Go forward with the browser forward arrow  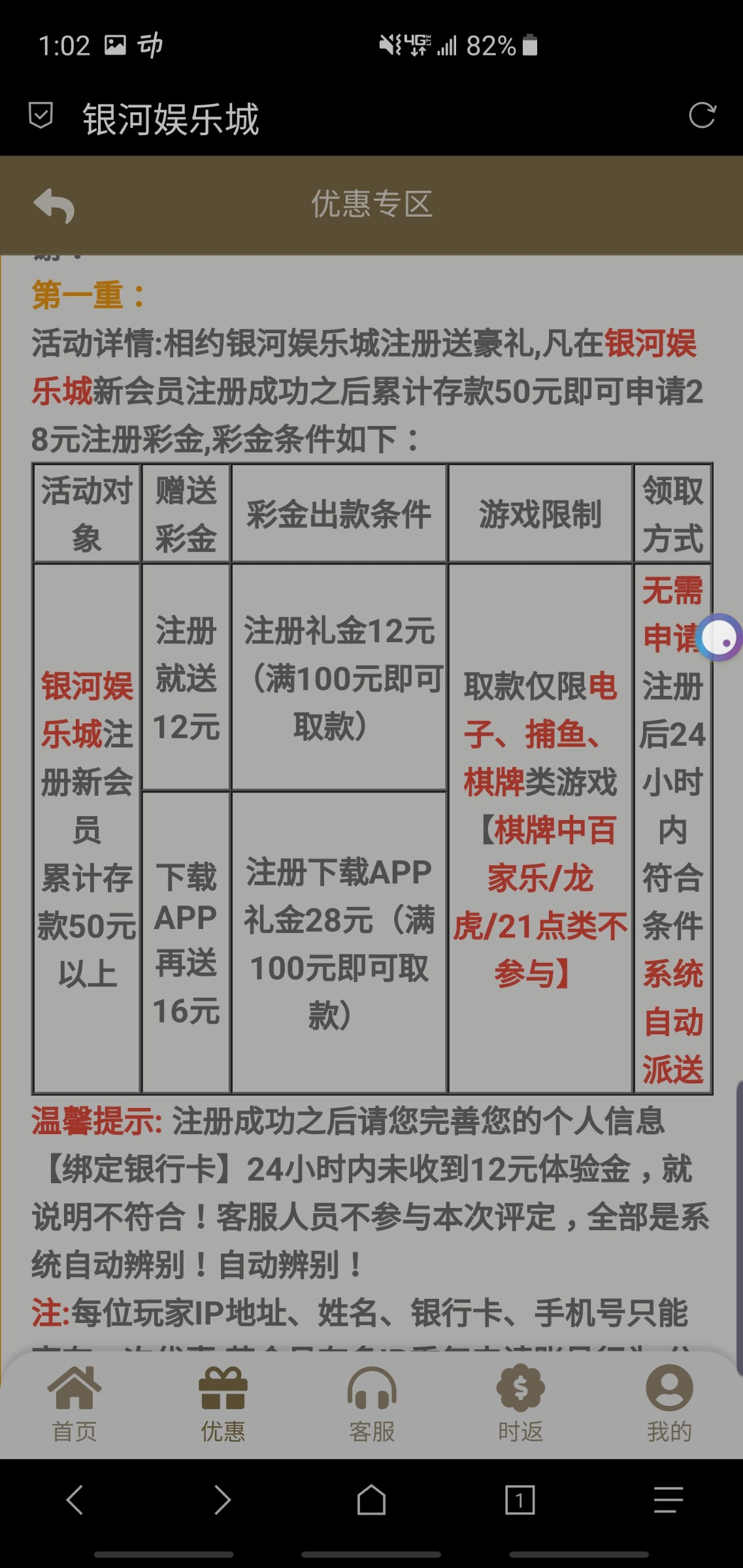coord(223,1499)
